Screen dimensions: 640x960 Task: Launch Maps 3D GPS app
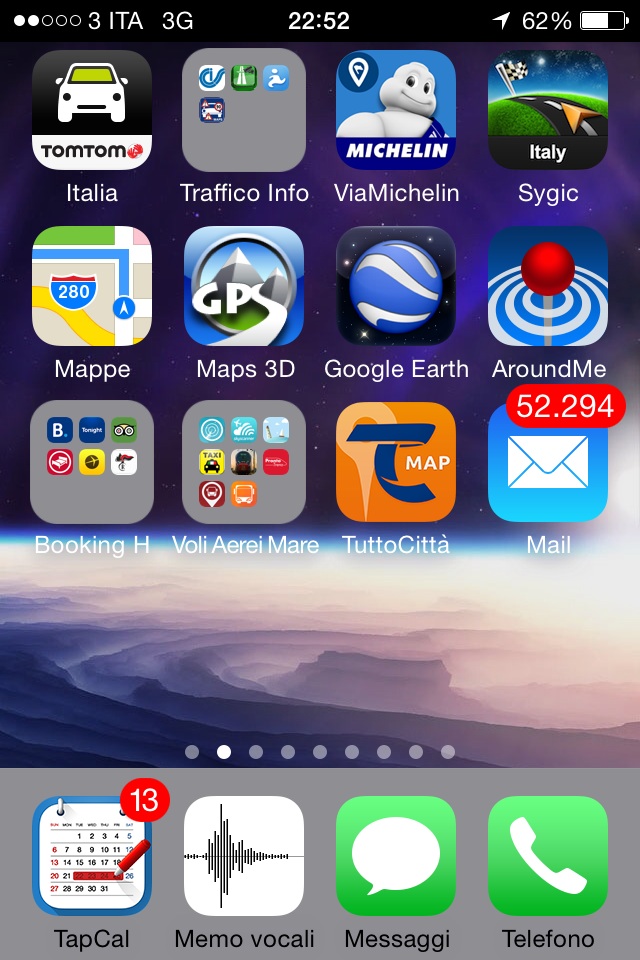244,286
